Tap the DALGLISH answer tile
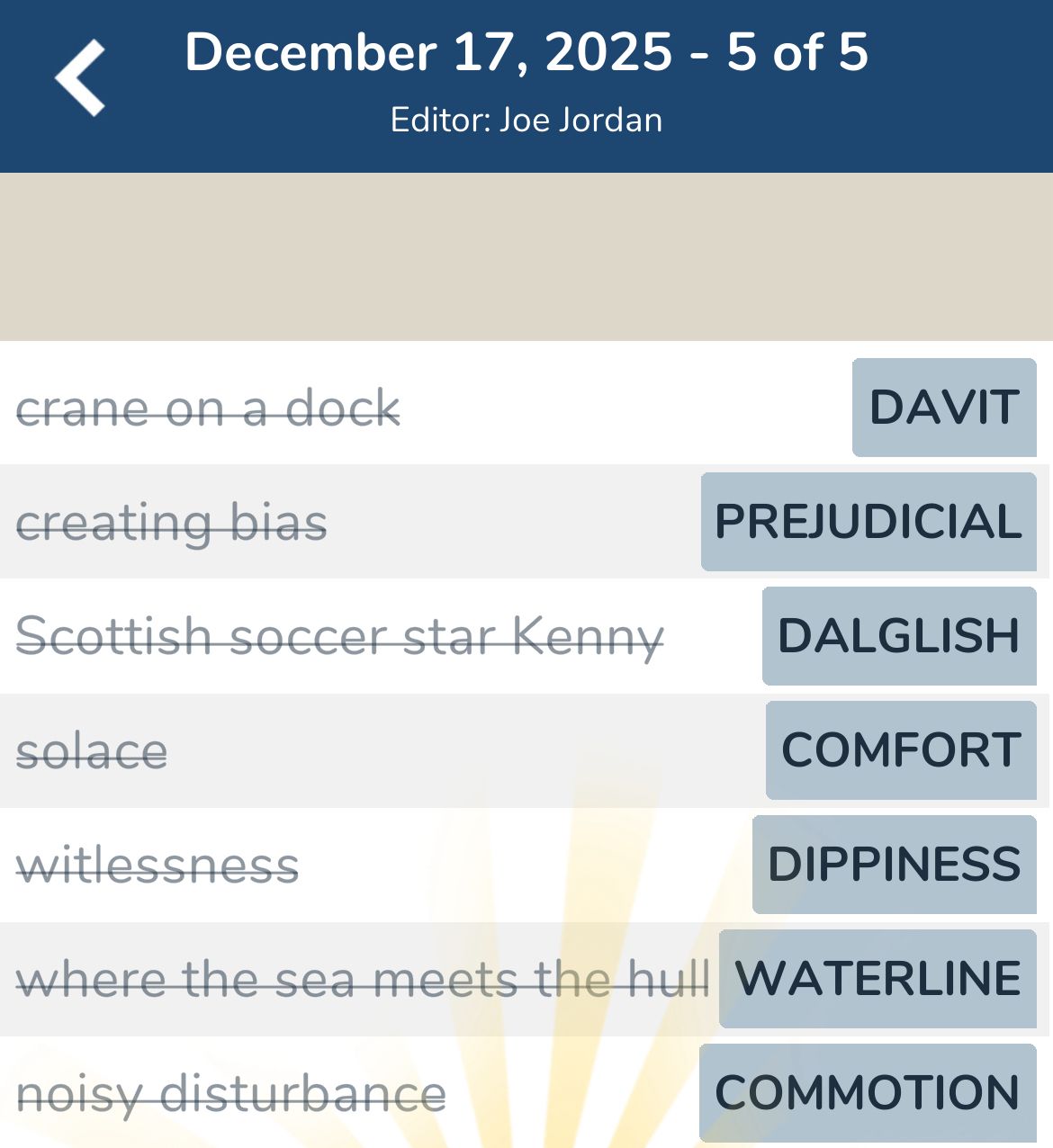Viewport: 1053px width, 1148px height. [x=897, y=636]
